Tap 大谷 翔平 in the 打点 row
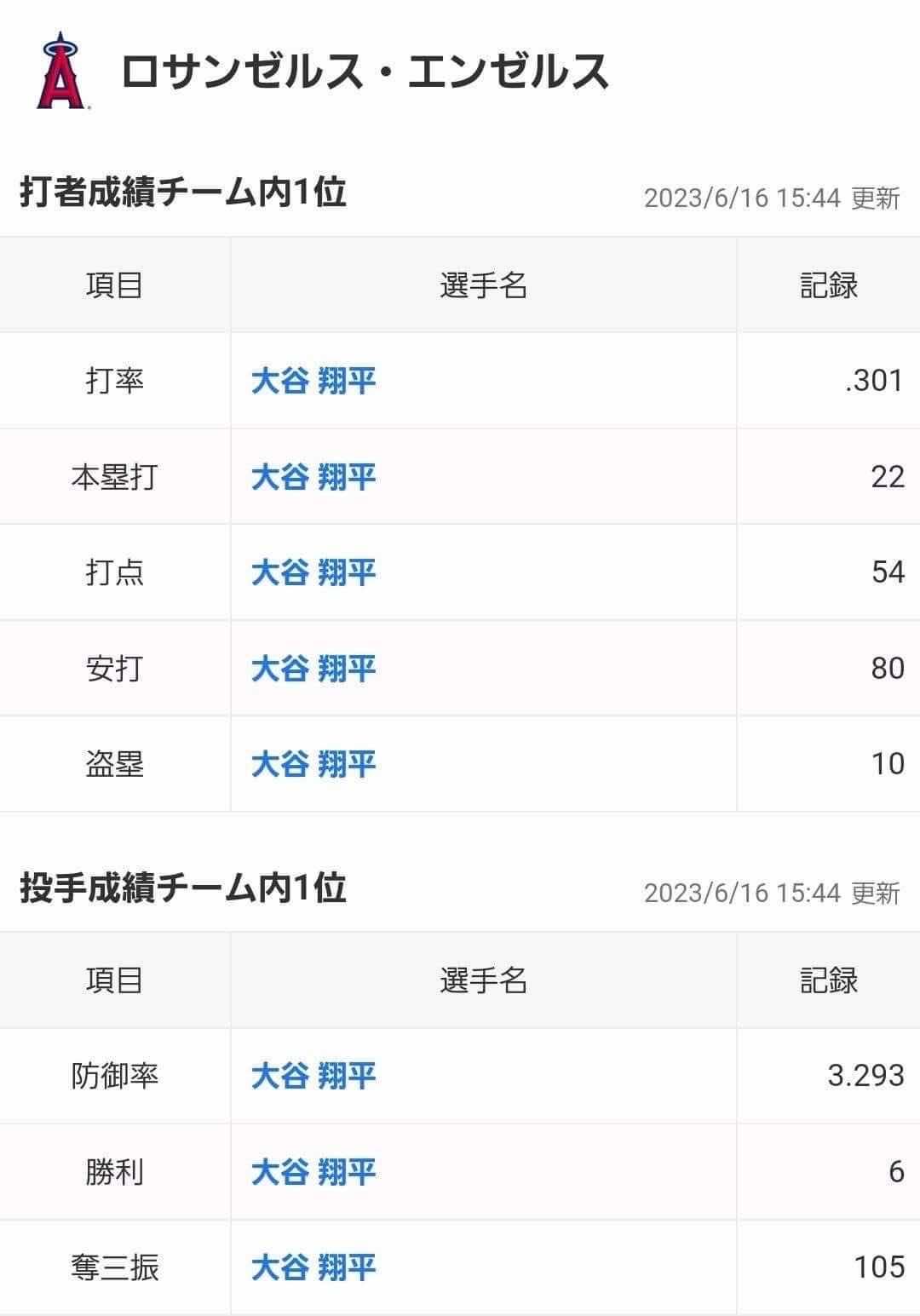This screenshot has width=920, height=1316. click(x=313, y=572)
